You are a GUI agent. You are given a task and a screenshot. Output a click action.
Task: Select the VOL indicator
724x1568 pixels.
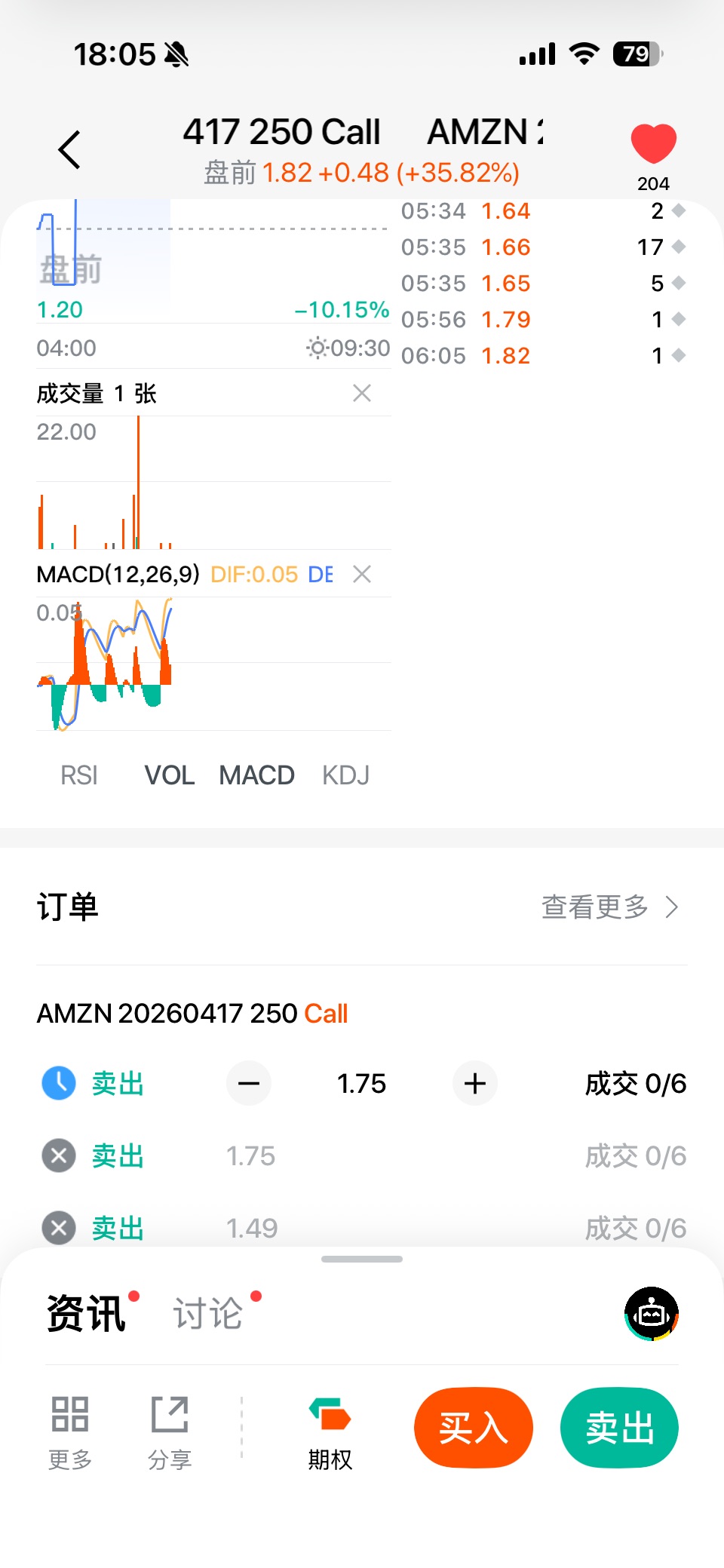tap(170, 775)
